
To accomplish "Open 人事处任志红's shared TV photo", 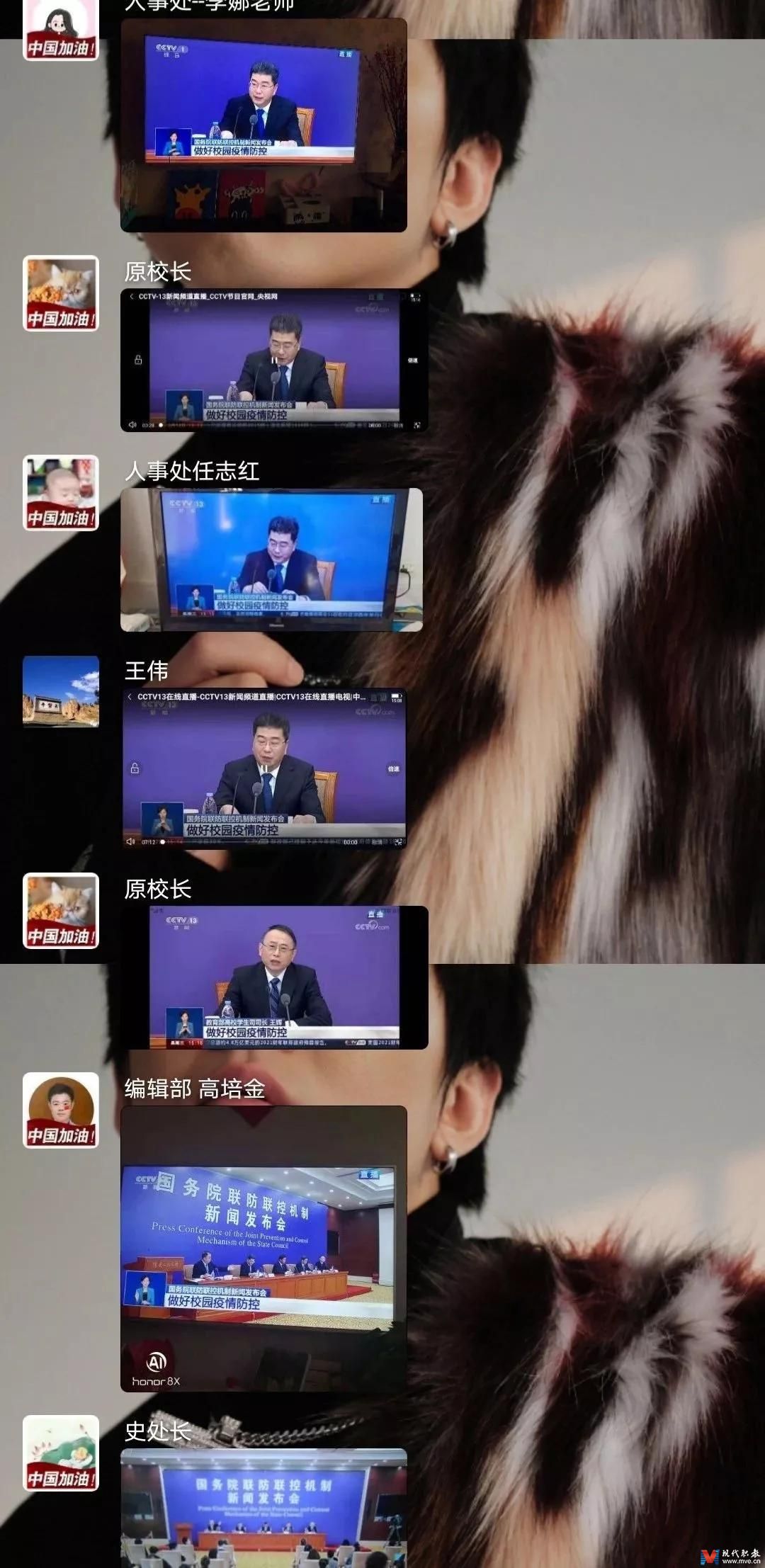I will click(271, 559).
